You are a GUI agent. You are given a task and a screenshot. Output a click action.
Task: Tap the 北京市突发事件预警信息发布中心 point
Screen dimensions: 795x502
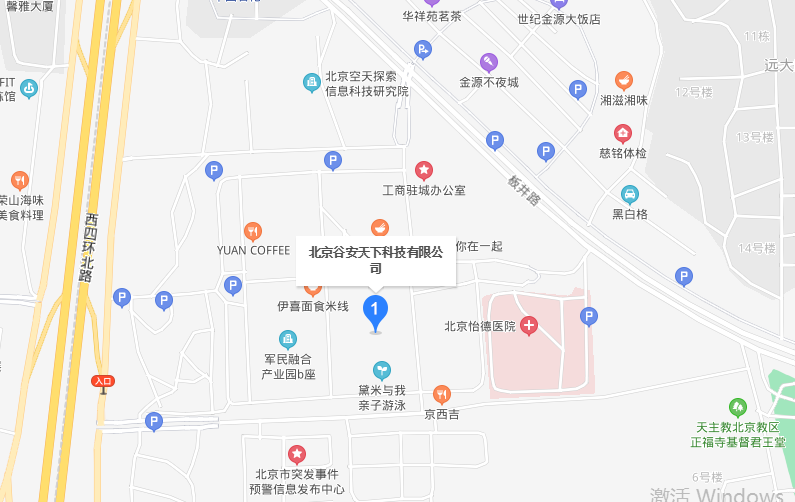click(x=297, y=455)
